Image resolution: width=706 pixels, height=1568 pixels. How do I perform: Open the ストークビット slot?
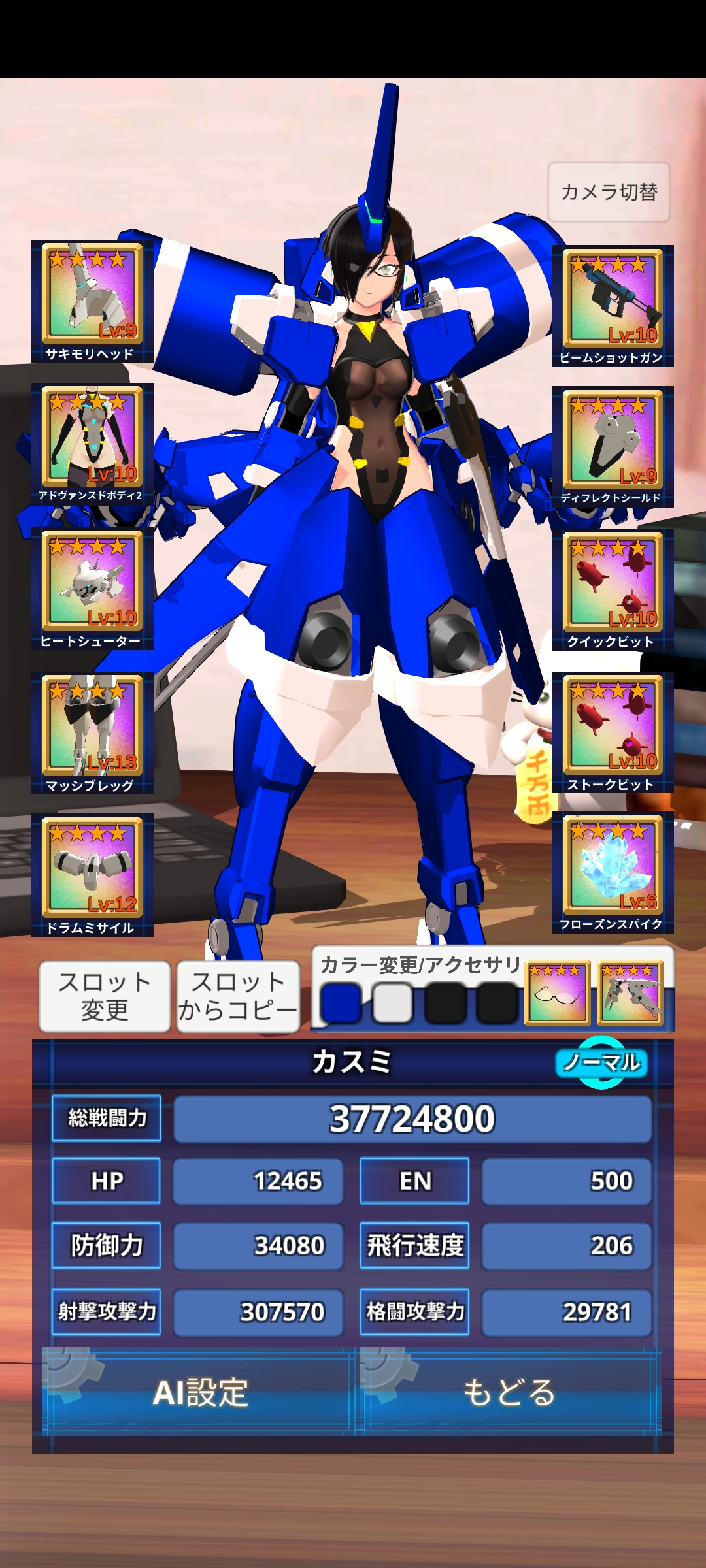tap(613, 732)
